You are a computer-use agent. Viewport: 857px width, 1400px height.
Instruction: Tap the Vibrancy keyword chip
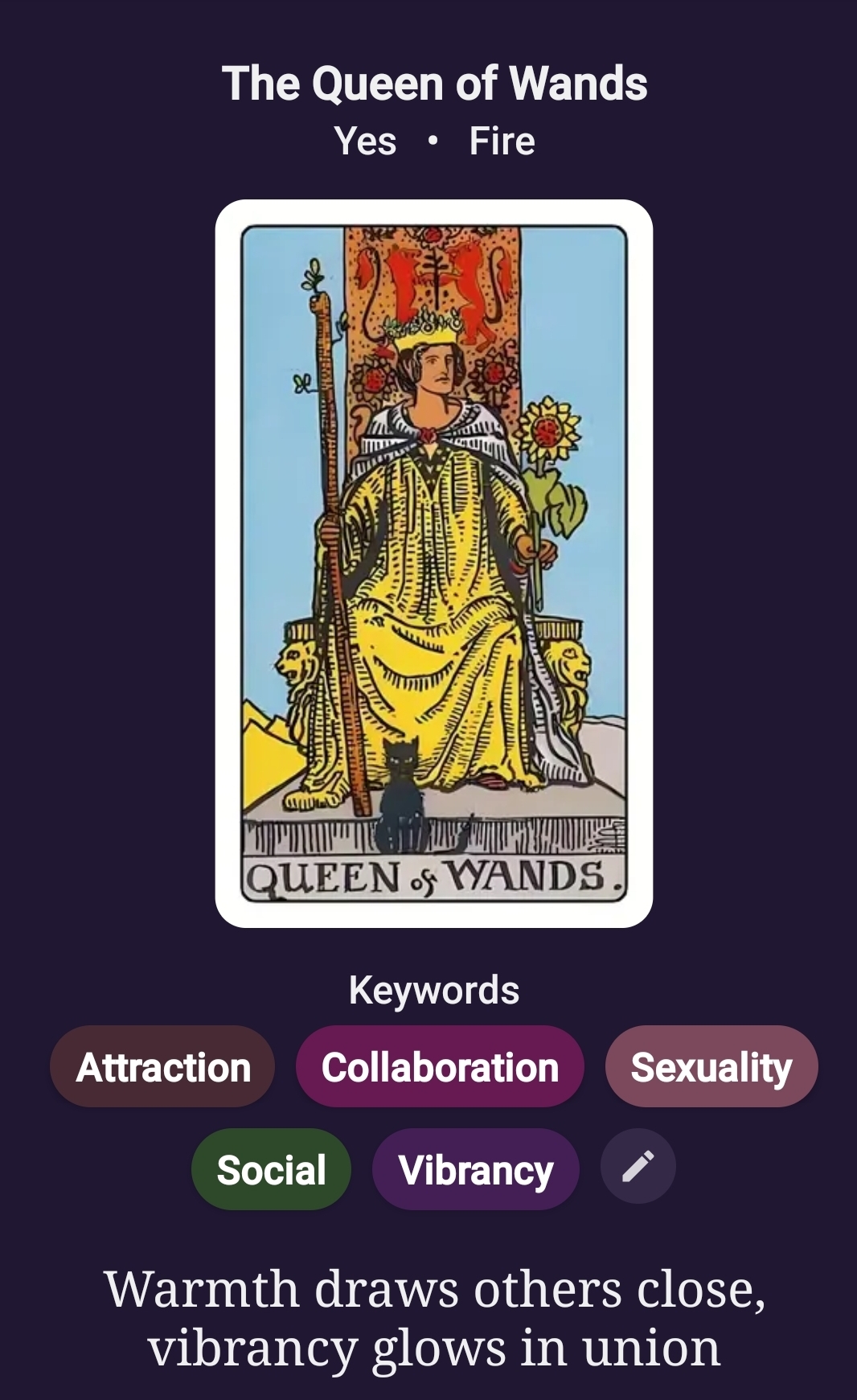click(x=476, y=1169)
